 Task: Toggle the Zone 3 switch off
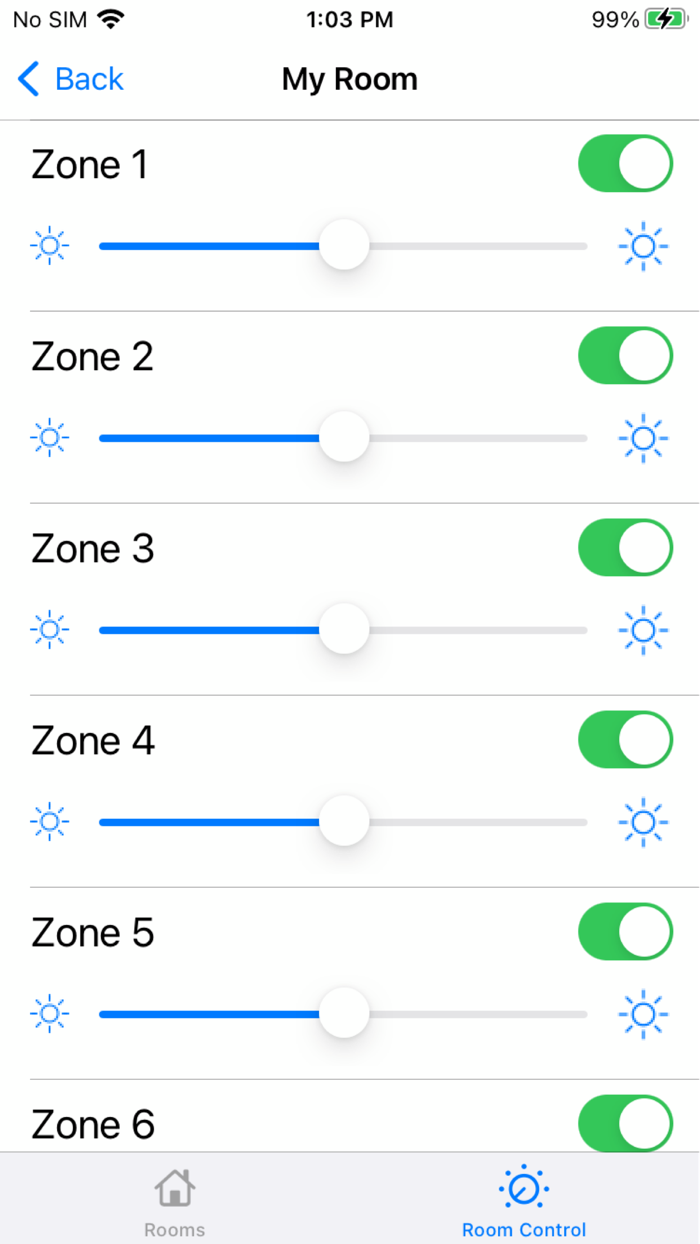click(625, 548)
